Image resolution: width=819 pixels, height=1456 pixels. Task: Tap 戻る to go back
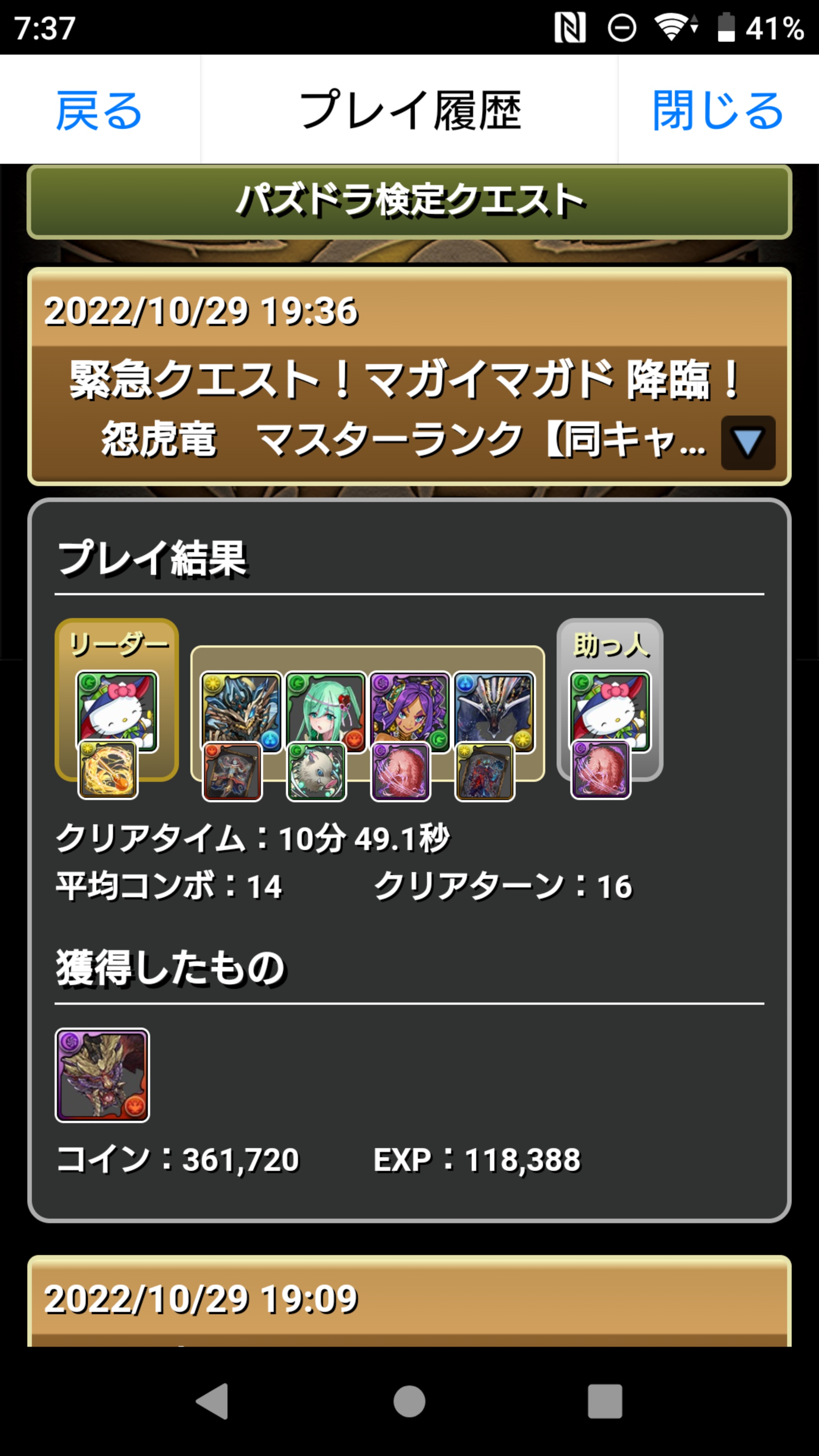pos(99,110)
